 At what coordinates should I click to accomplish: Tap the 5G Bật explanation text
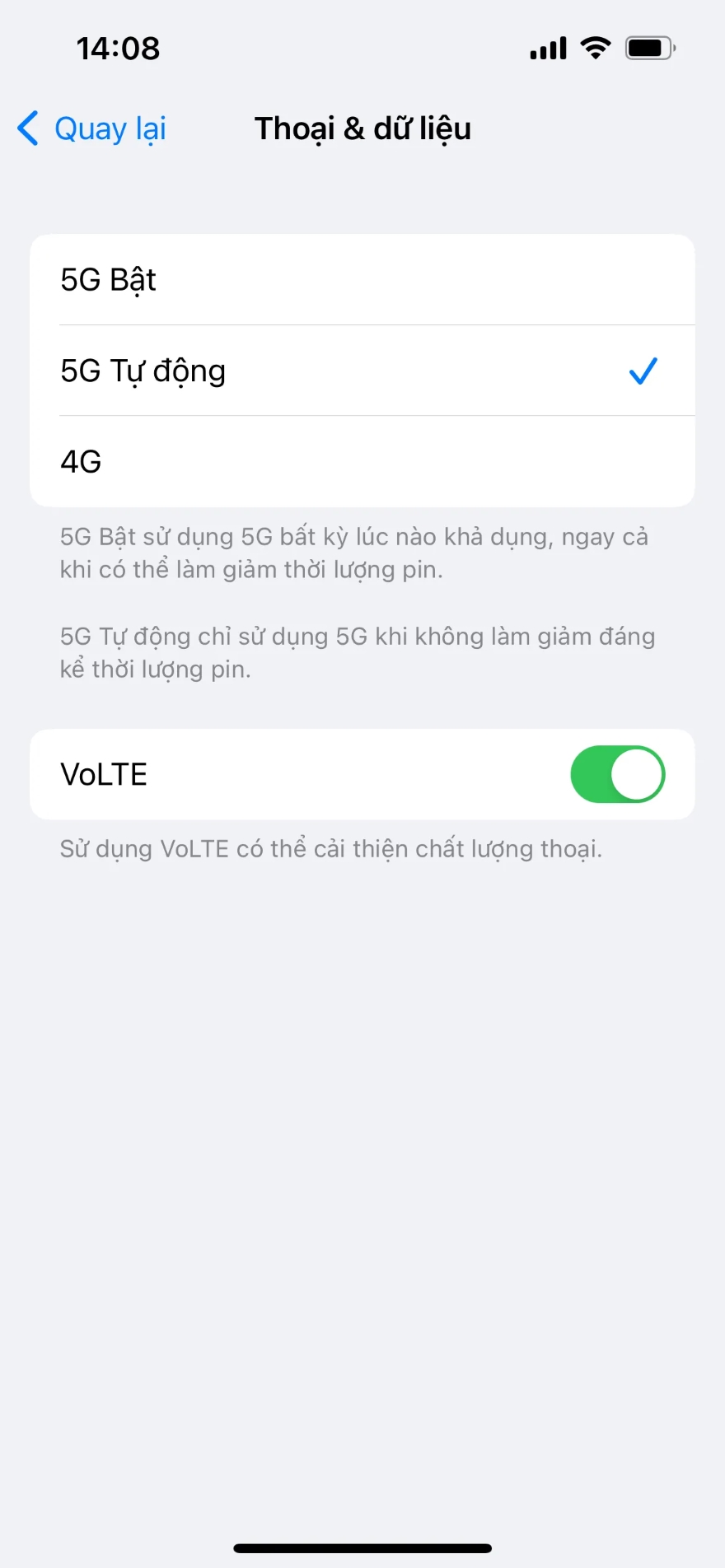(354, 553)
